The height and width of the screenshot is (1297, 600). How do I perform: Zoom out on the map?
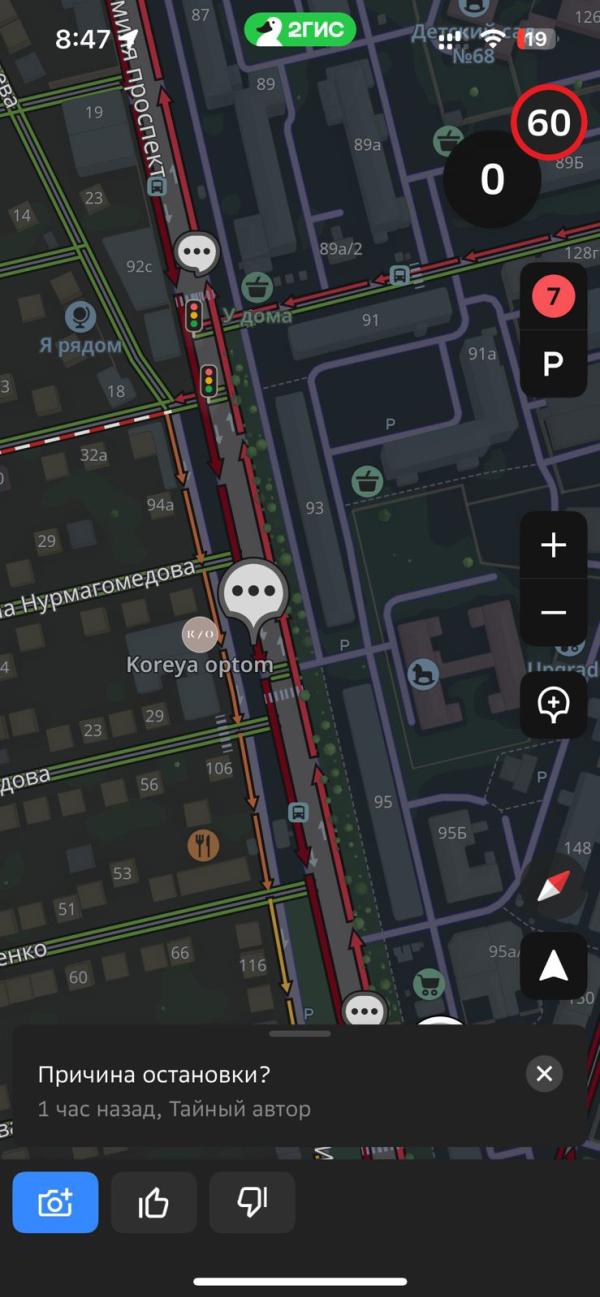553,612
